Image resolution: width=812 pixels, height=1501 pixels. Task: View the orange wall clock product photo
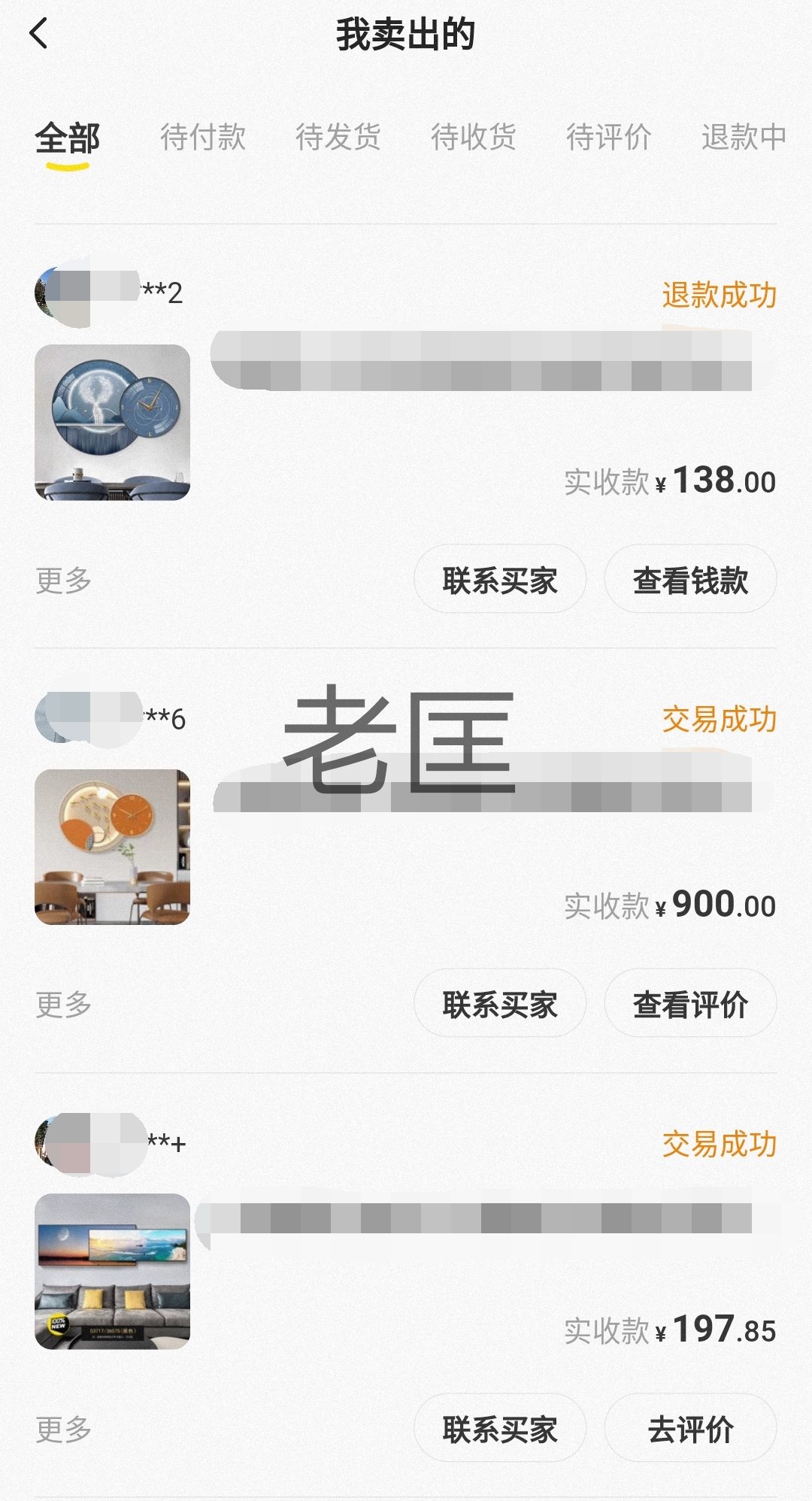113,848
